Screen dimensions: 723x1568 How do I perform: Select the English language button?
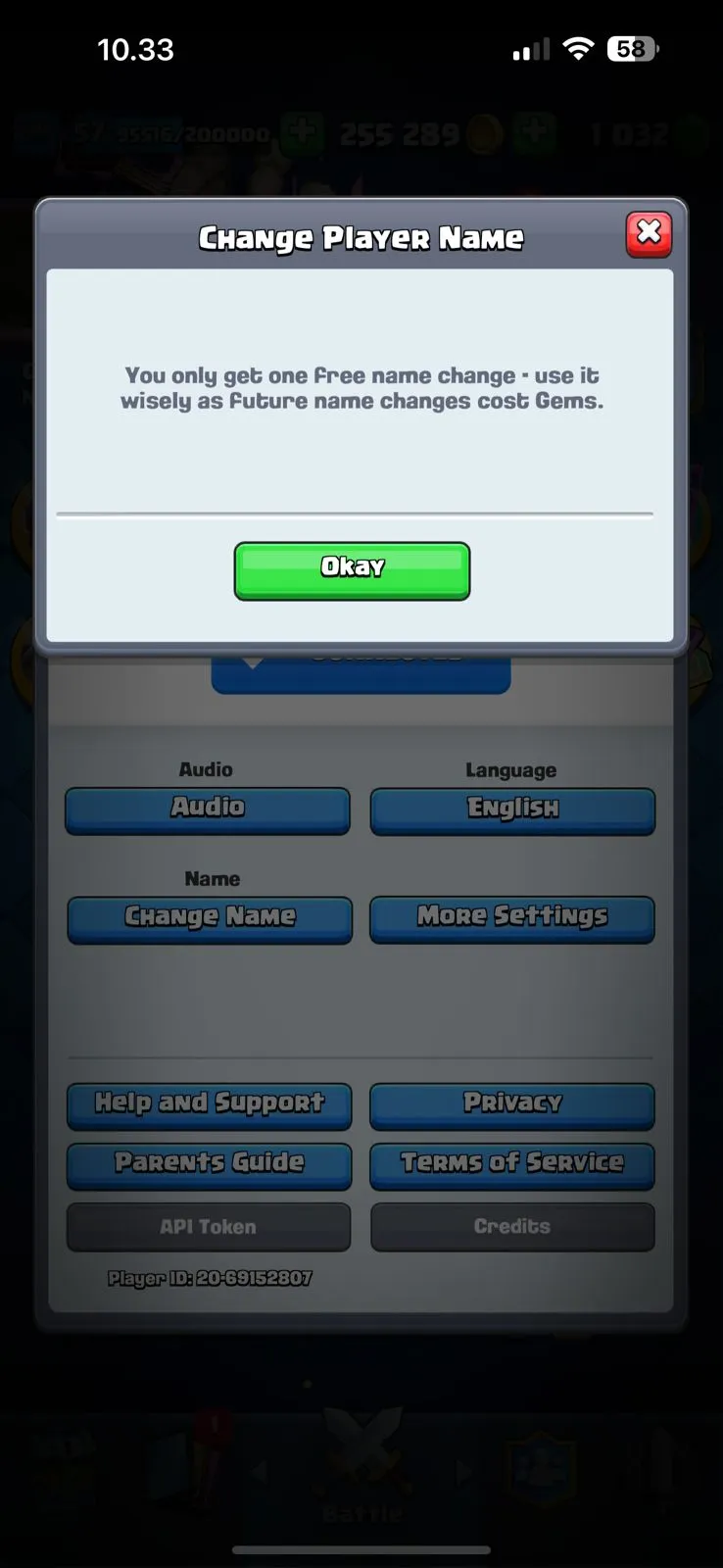coord(512,810)
